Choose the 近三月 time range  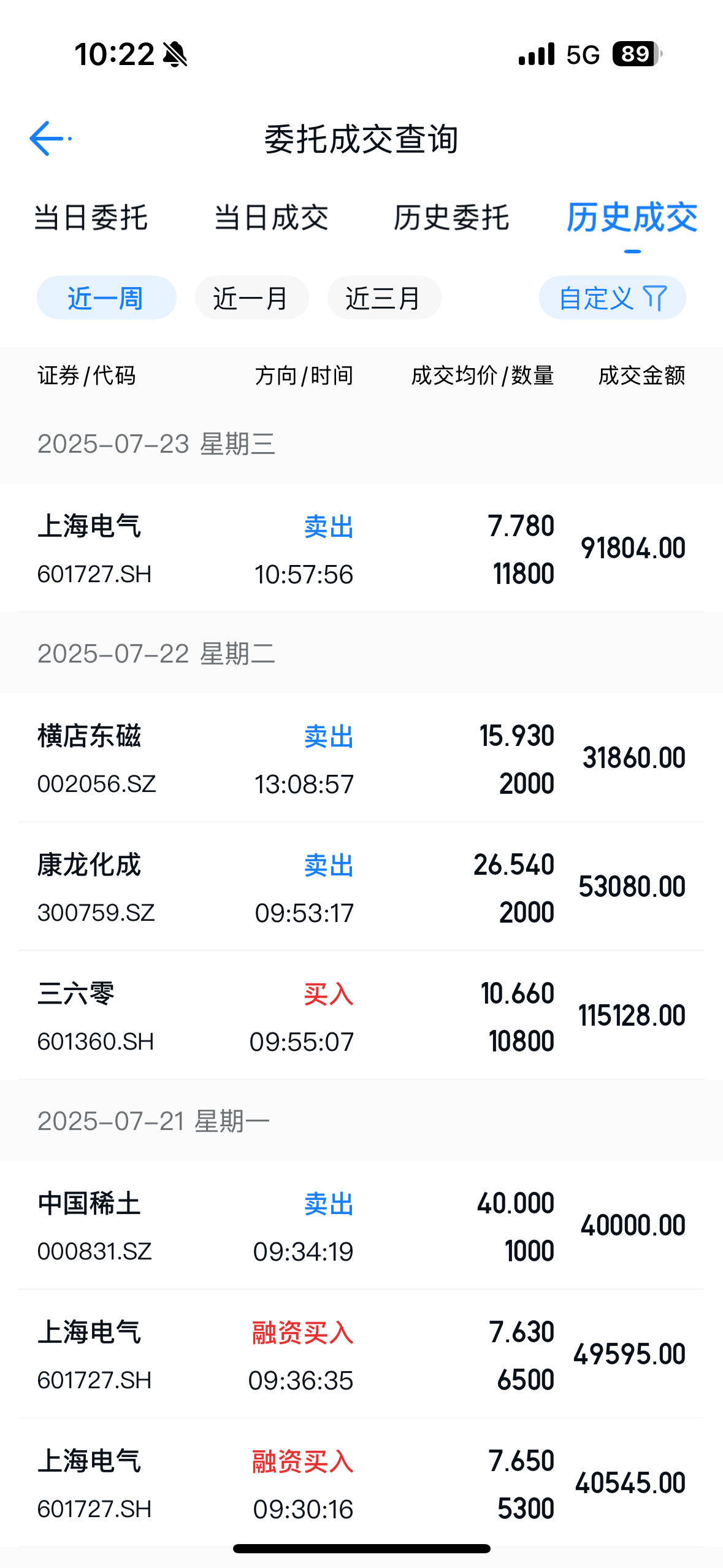click(x=384, y=298)
